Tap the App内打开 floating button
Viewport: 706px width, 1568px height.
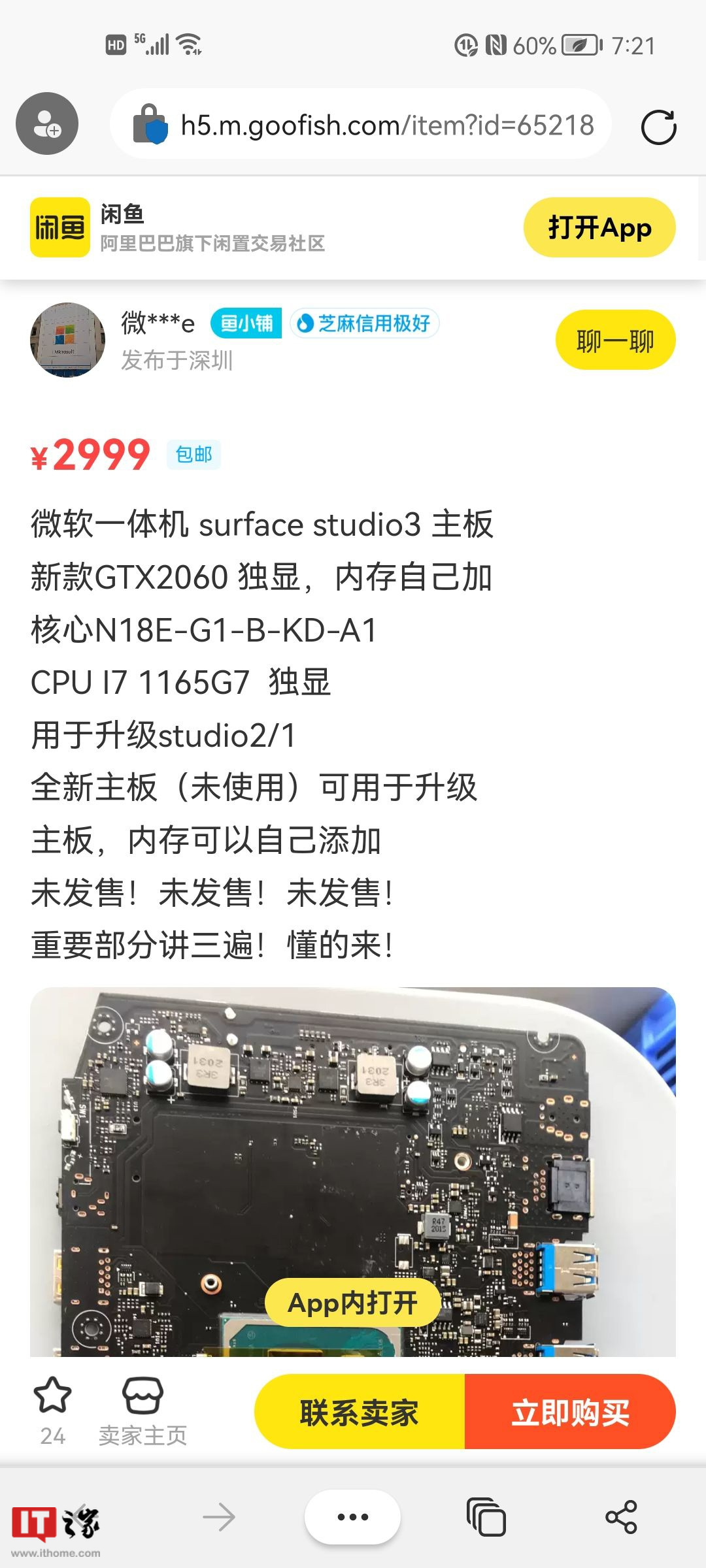coord(353,1303)
